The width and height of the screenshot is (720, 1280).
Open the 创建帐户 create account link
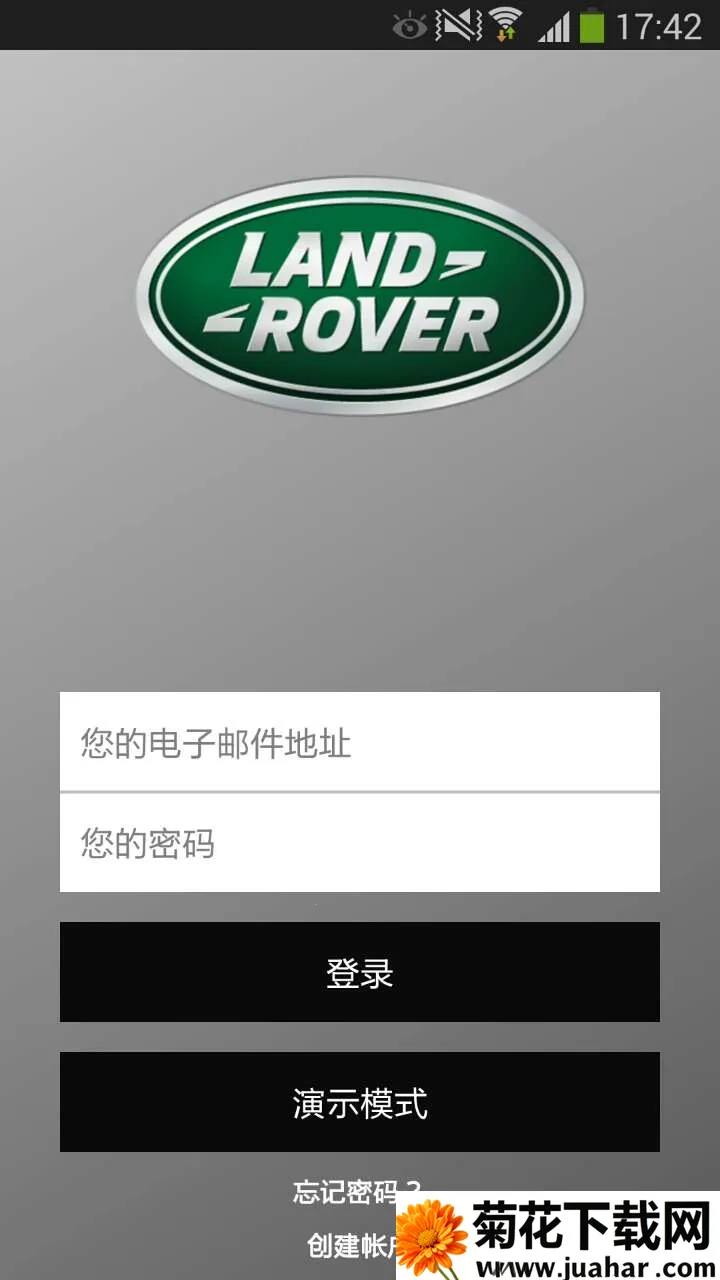(x=350, y=1245)
